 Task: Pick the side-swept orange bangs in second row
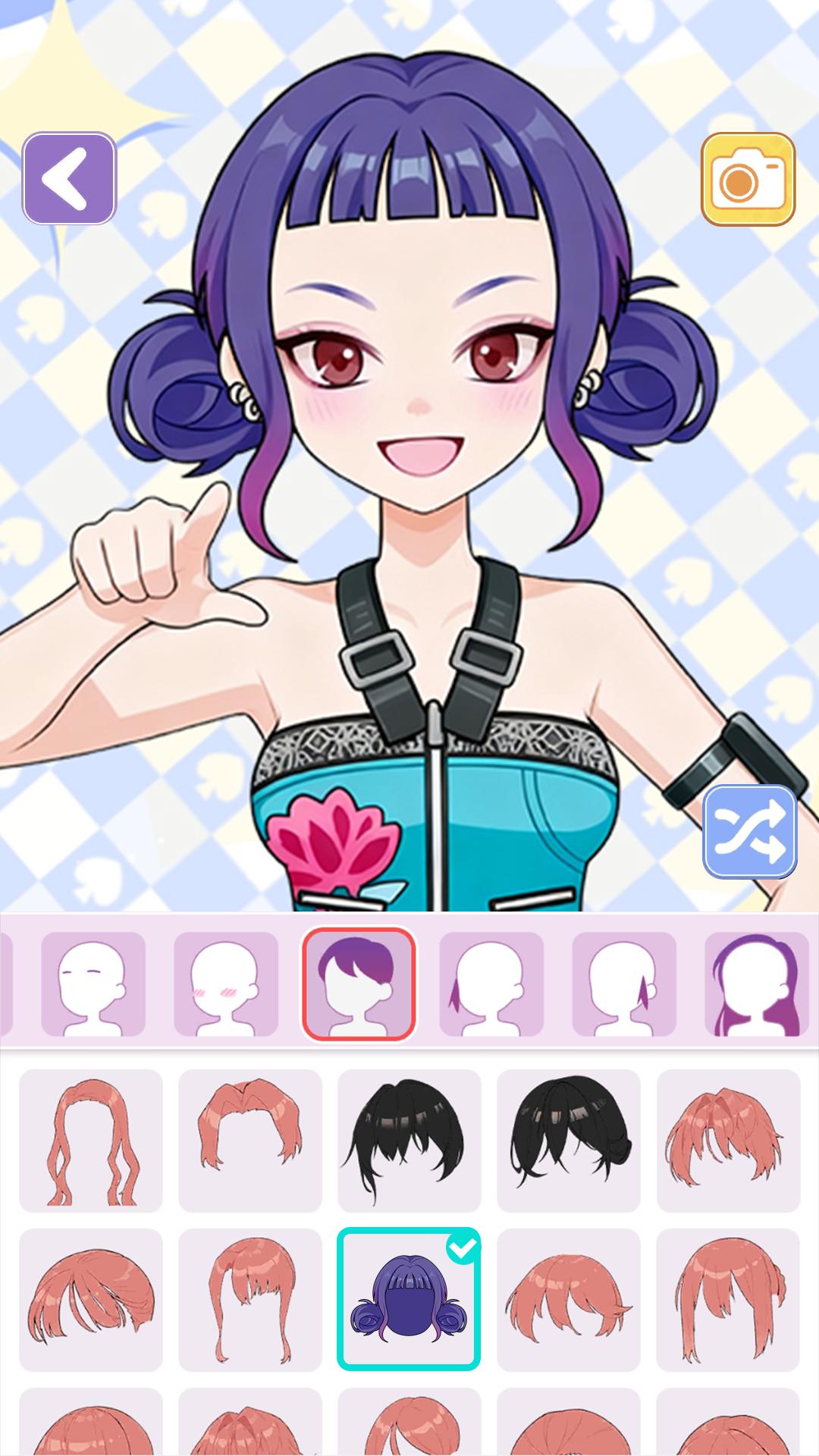point(91,1300)
